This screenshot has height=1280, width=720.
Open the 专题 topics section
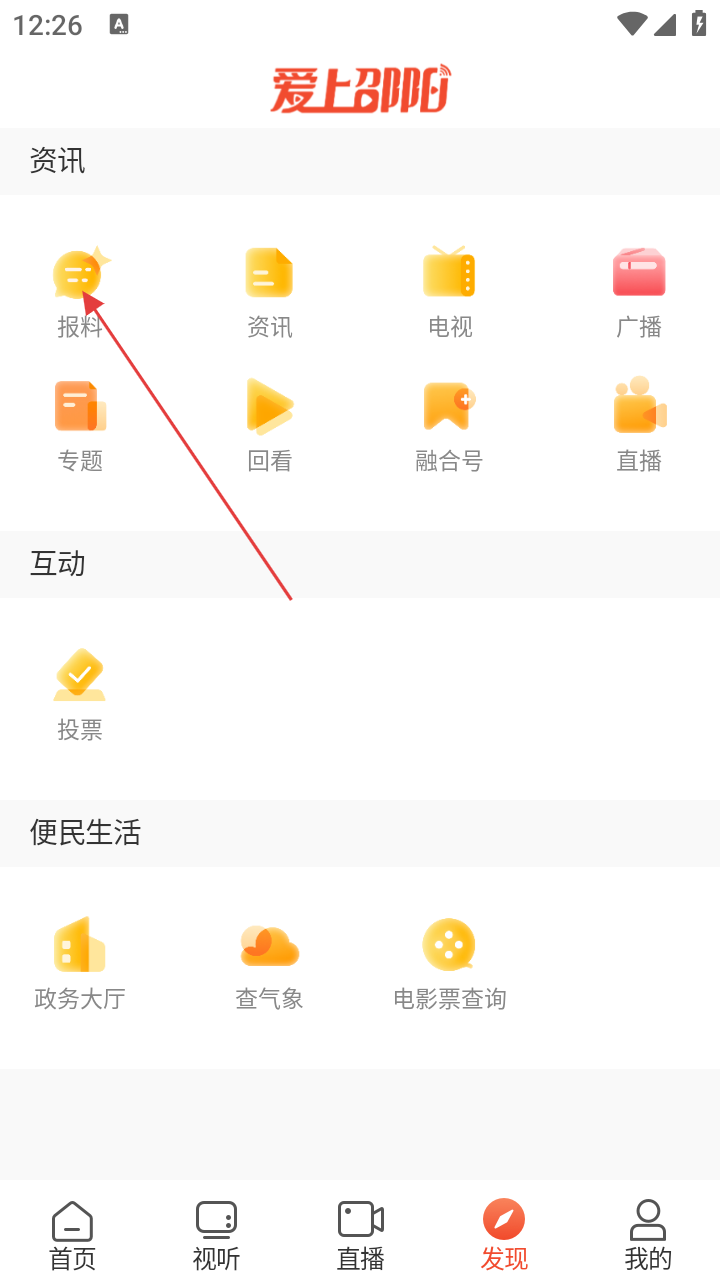pos(80,426)
